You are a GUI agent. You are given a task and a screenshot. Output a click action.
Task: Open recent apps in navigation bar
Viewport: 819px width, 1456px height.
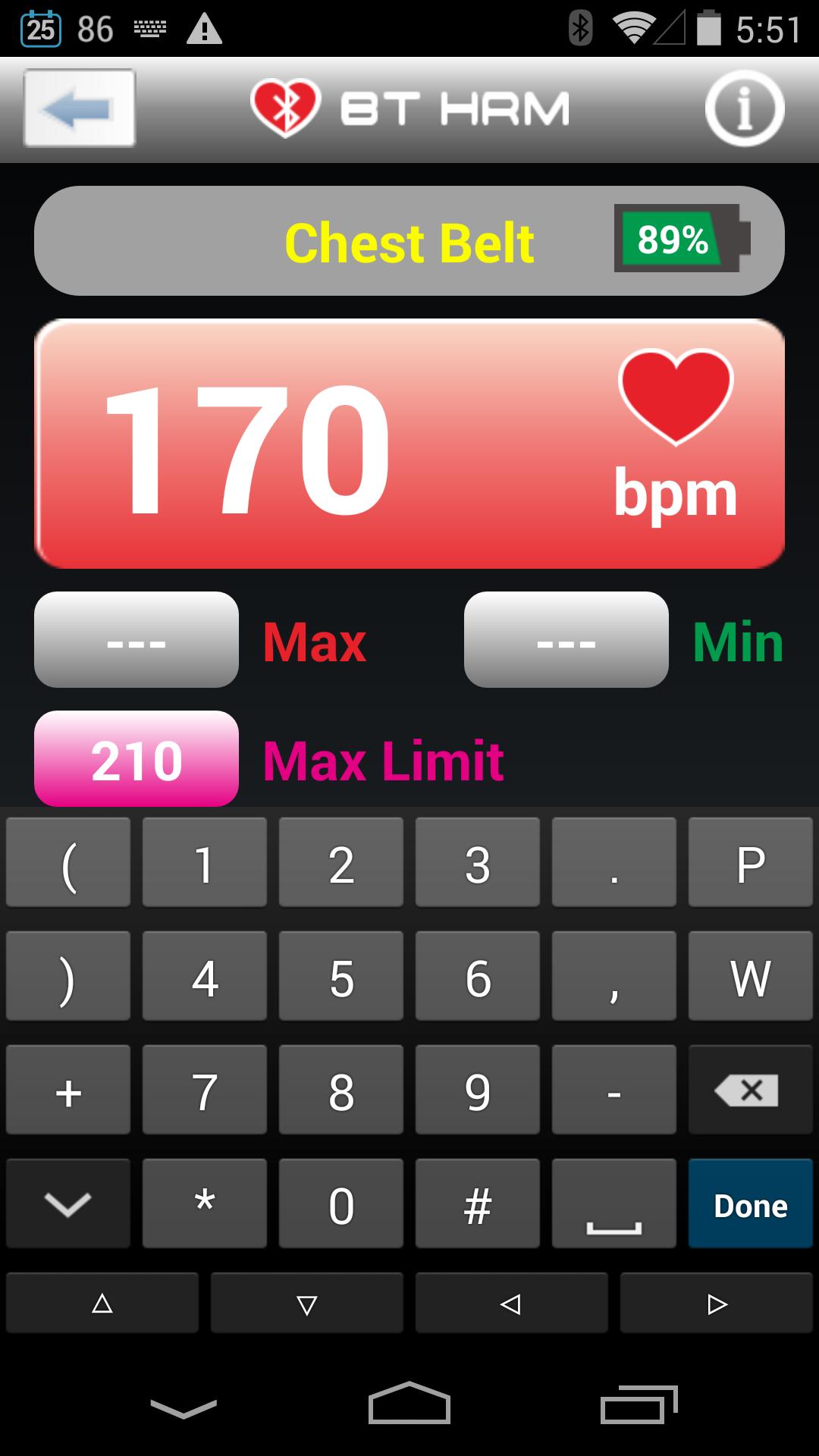(639, 1404)
